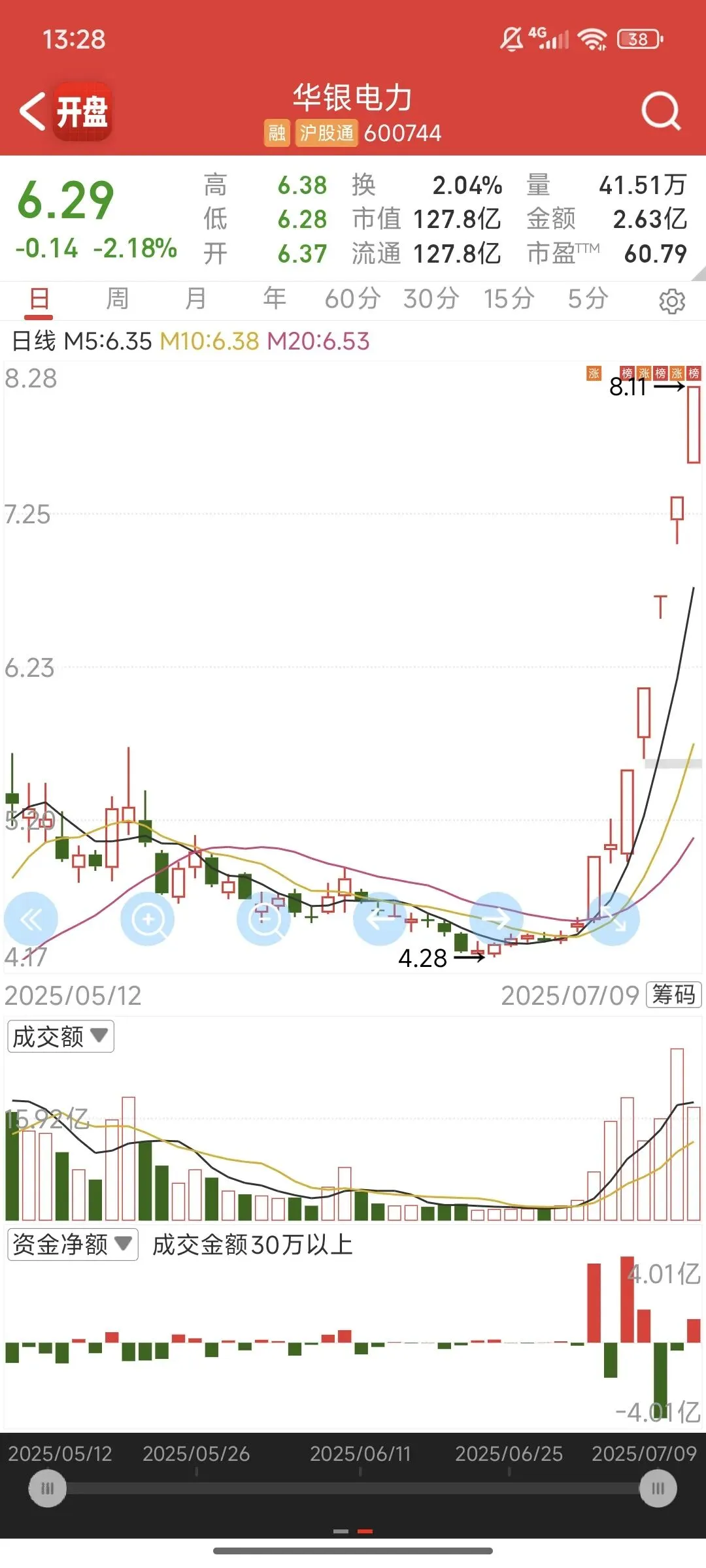Move chart left with the left arrow

(x=380, y=919)
